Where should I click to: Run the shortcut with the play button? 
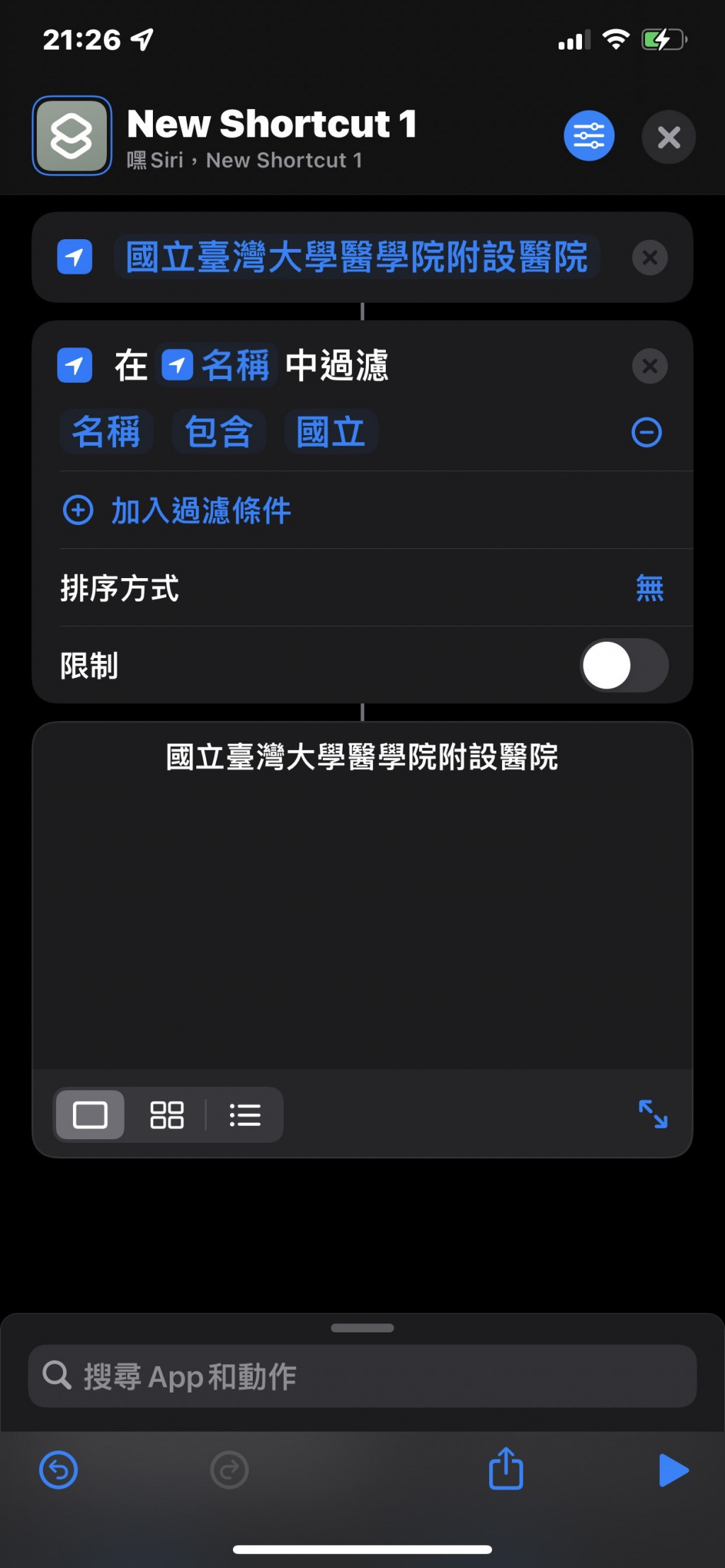[x=673, y=1470]
